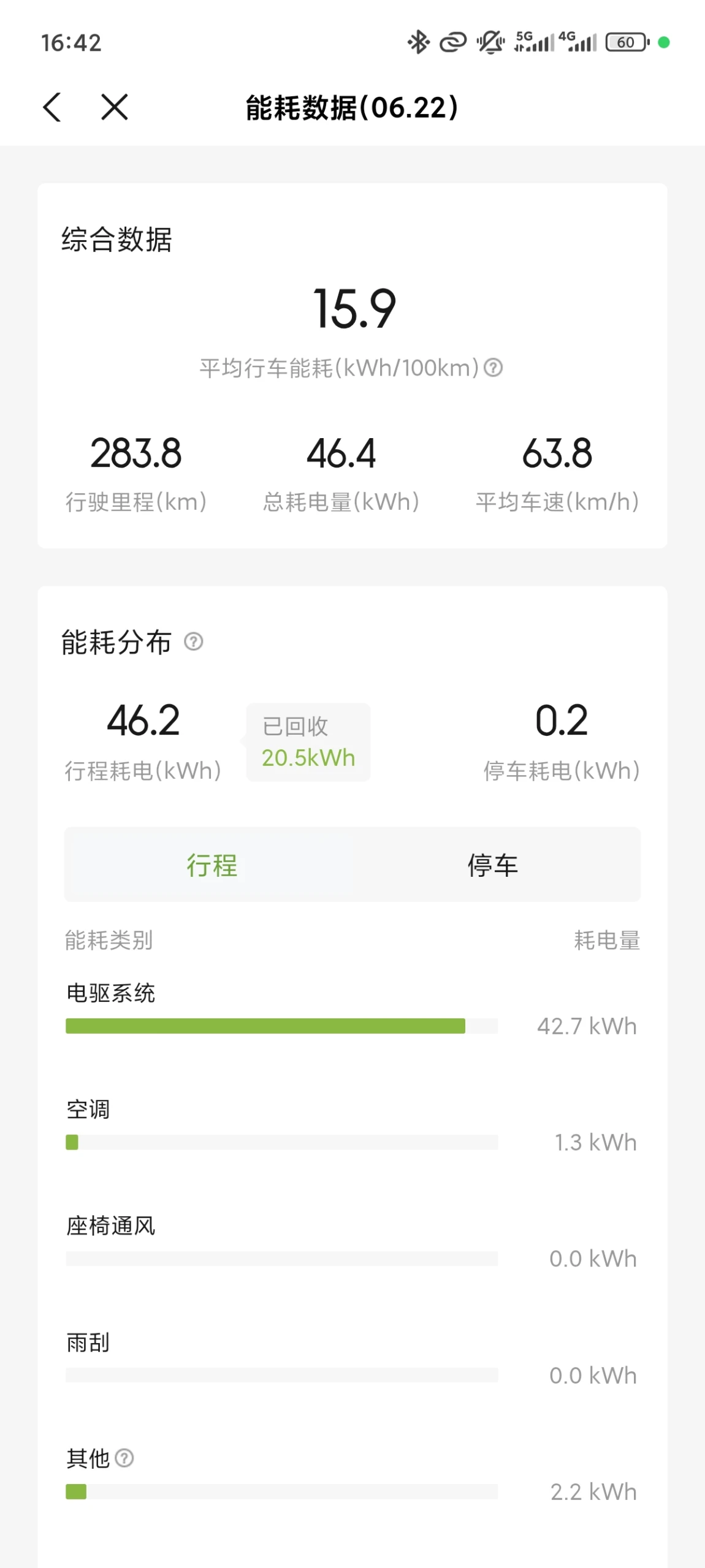Switch to the 停车 tab
705x1568 pixels.
[x=493, y=865]
